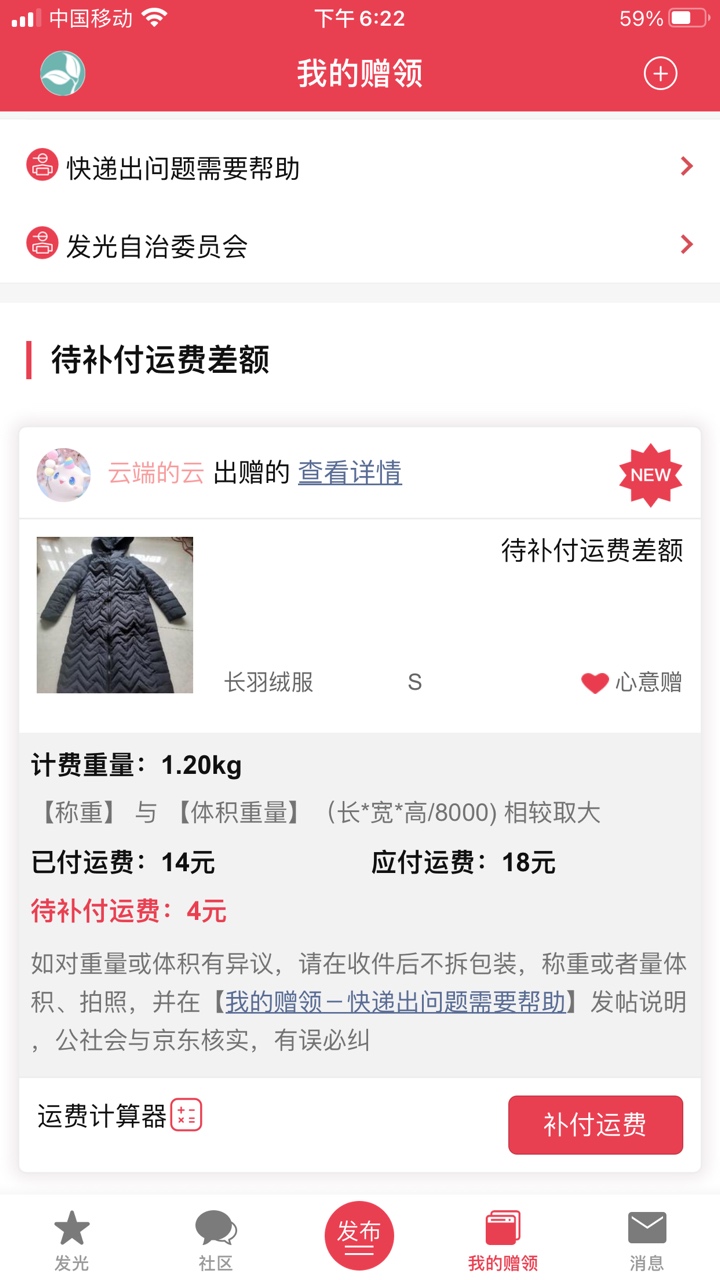Viewport: 720px width, 1280px height.
Task: Open 快递出问题需要帮助 row
Action: click(360, 167)
